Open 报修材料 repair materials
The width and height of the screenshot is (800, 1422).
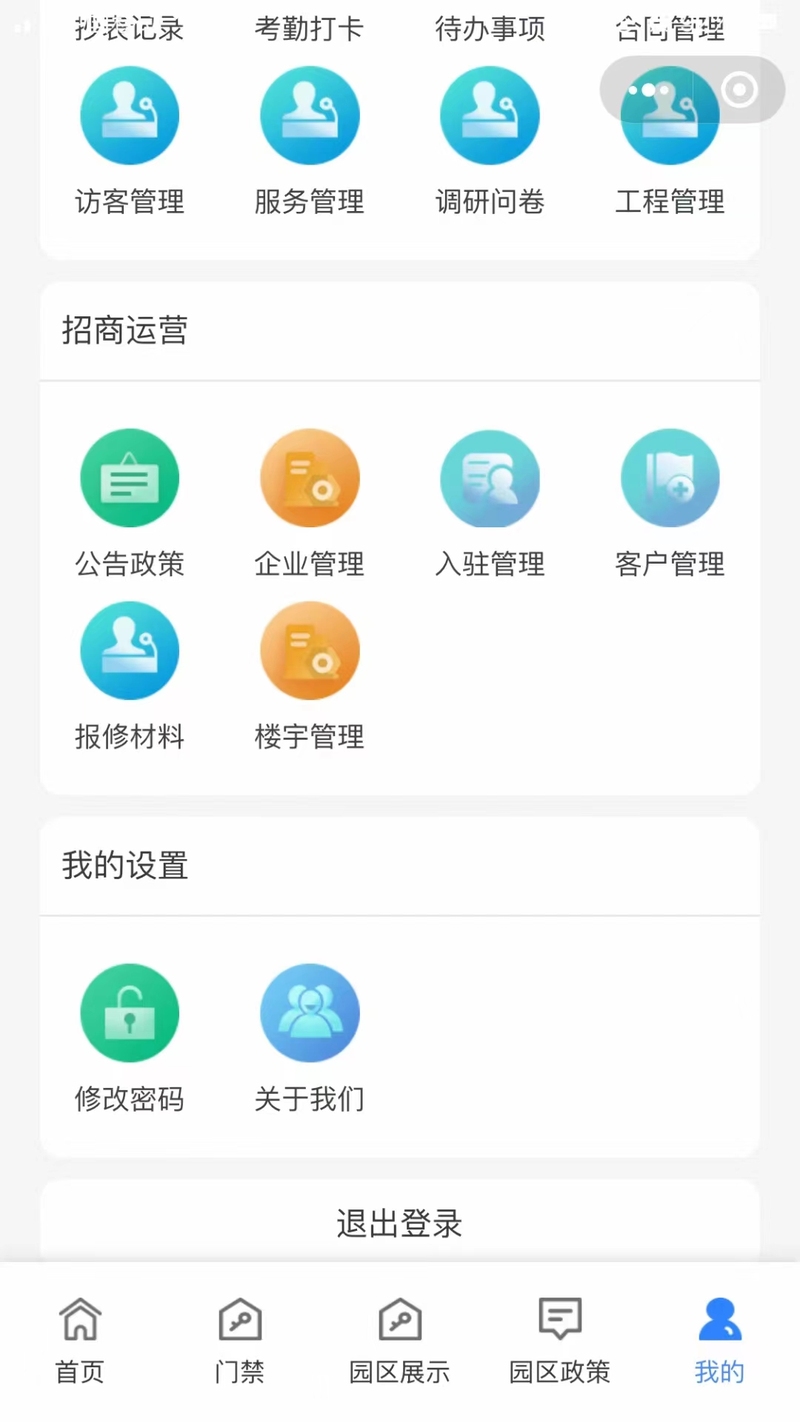click(130, 676)
